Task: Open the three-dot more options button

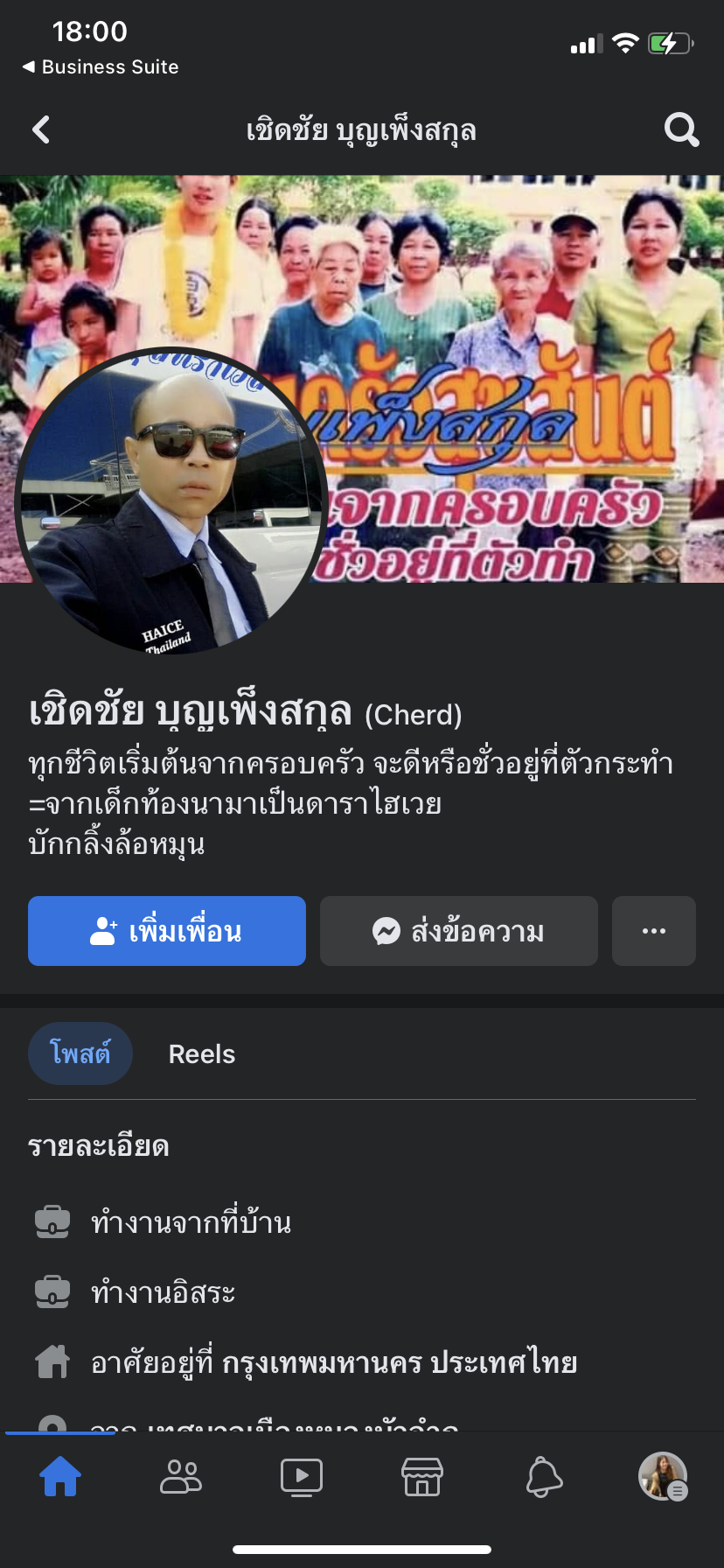Action: [653, 931]
